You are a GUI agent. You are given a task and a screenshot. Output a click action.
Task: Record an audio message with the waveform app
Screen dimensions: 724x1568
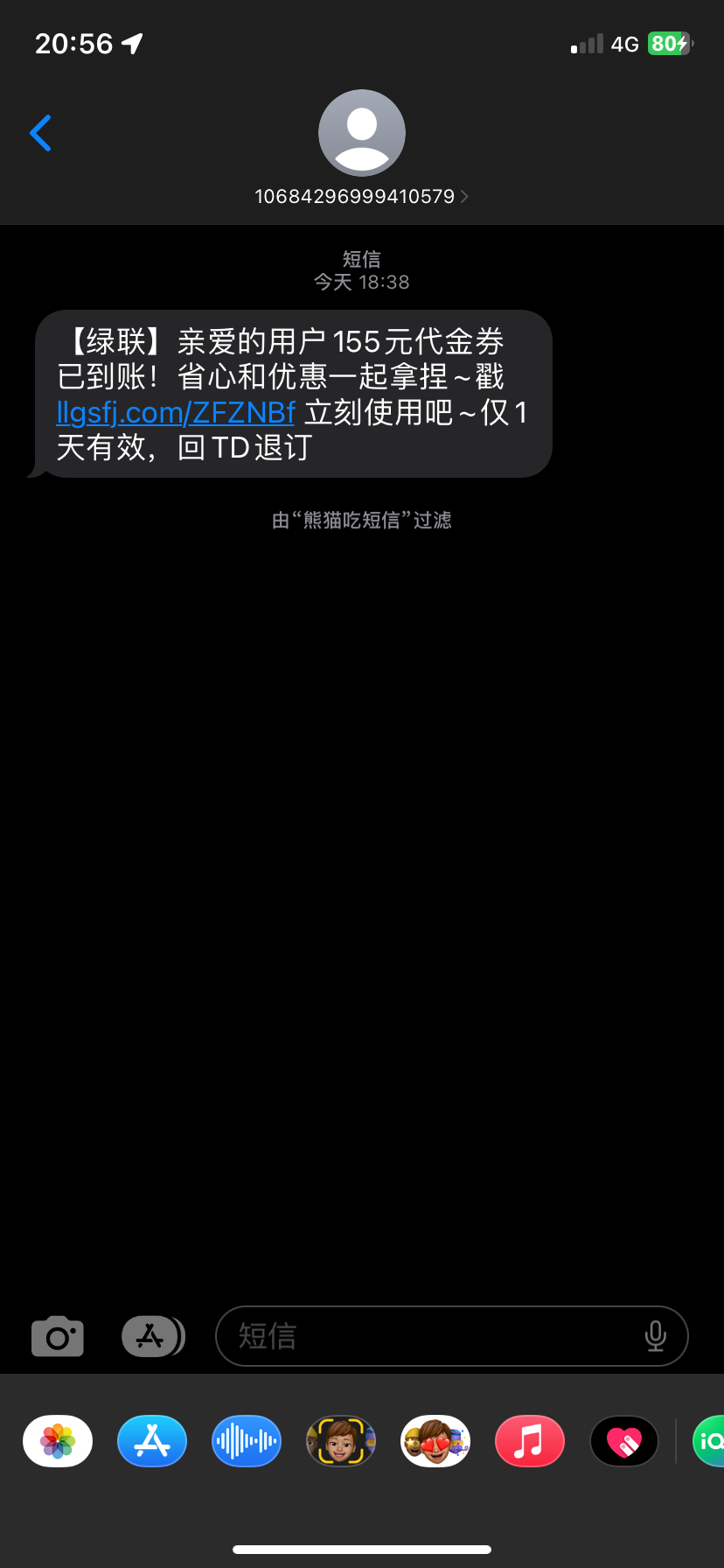point(247,1440)
